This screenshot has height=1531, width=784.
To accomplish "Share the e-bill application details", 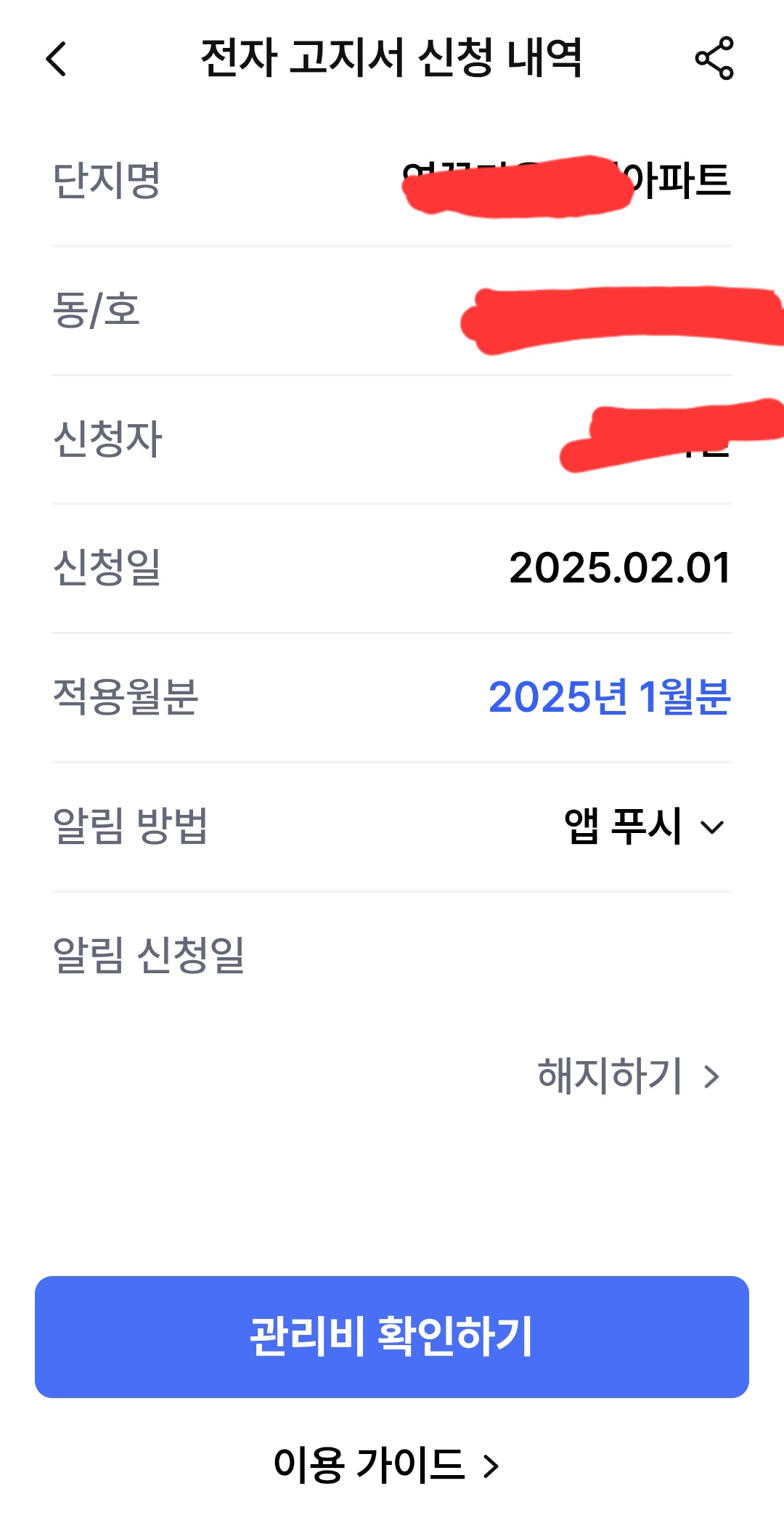I will pyautogui.click(x=714, y=59).
